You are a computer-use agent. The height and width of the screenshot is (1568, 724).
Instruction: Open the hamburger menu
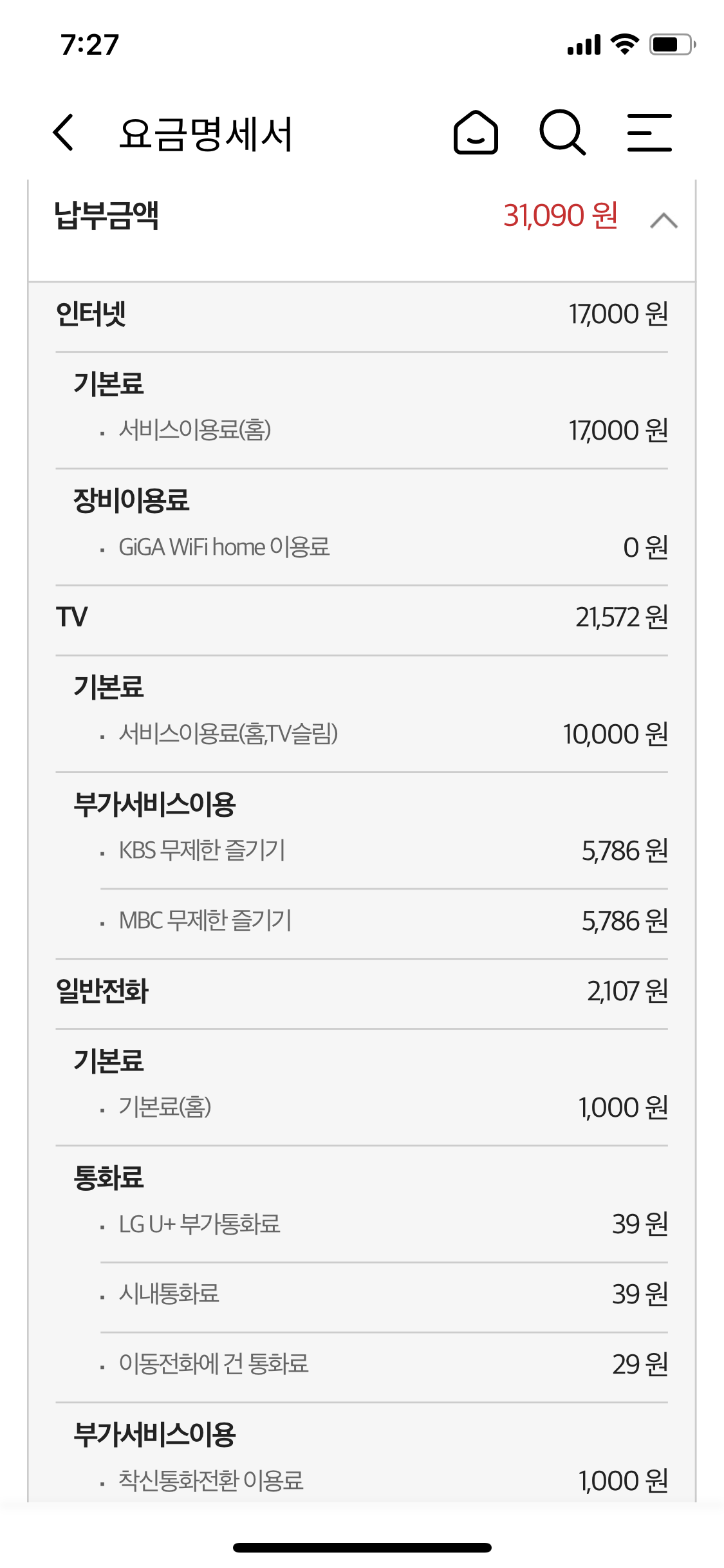(x=649, y=133)
